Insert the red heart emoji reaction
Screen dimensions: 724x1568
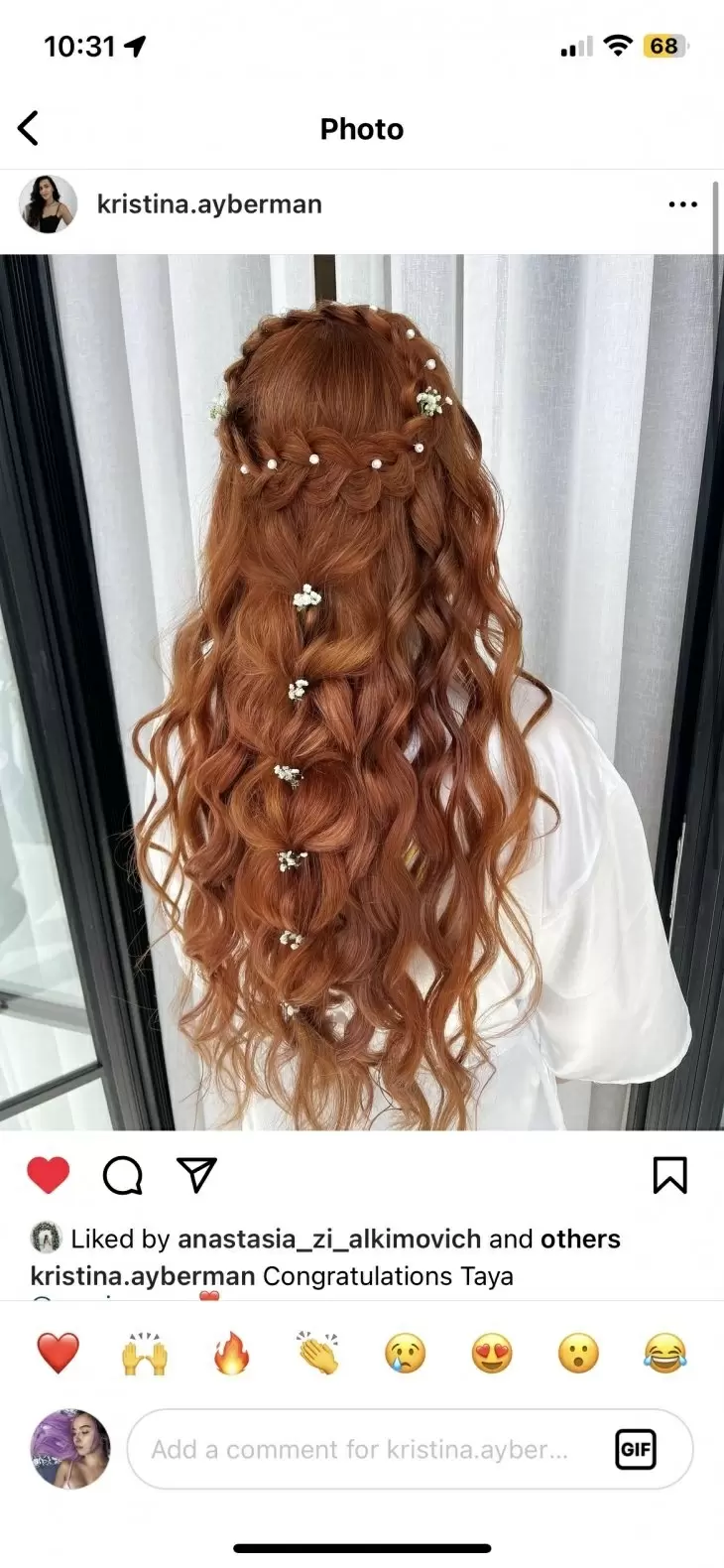(x=58, y=1353)
